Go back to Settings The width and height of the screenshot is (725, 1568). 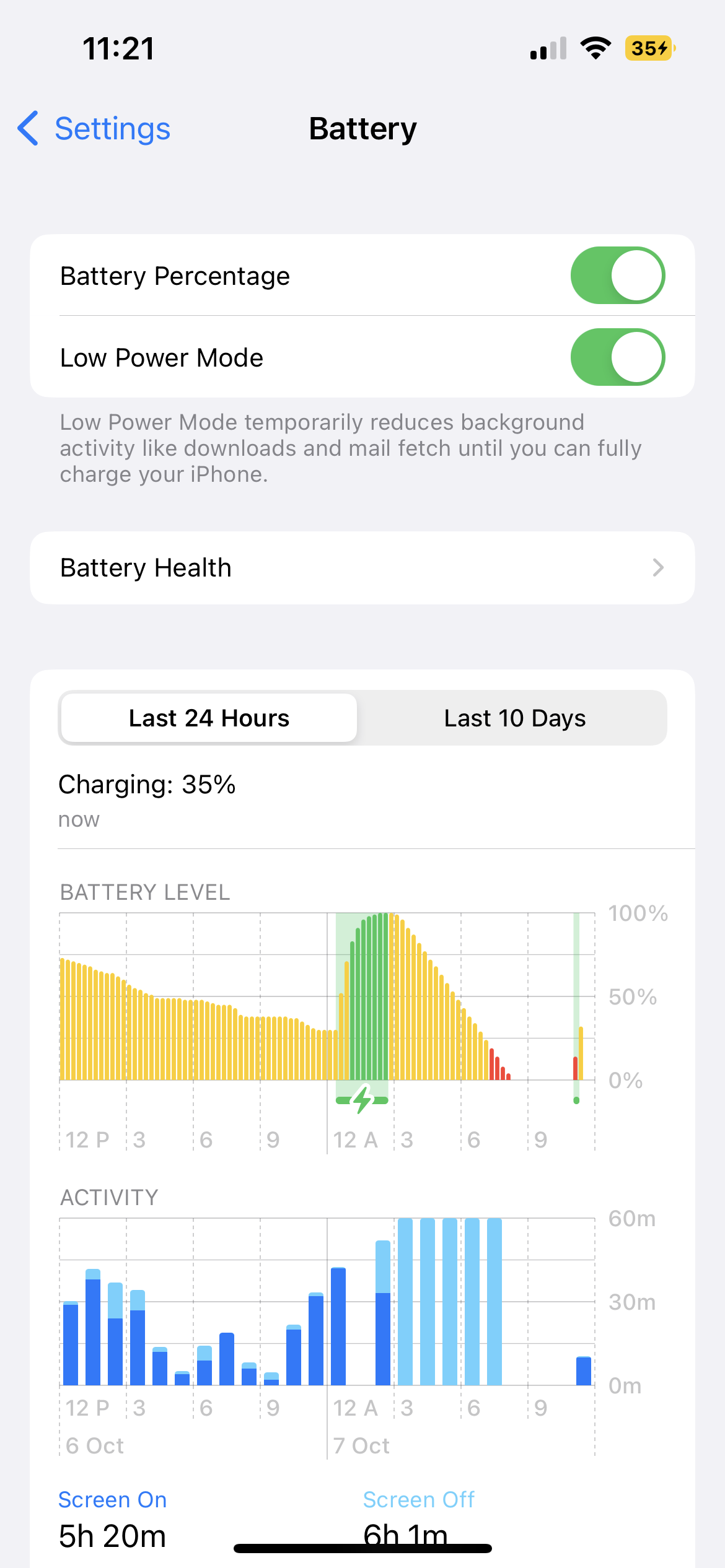point(94,129)
